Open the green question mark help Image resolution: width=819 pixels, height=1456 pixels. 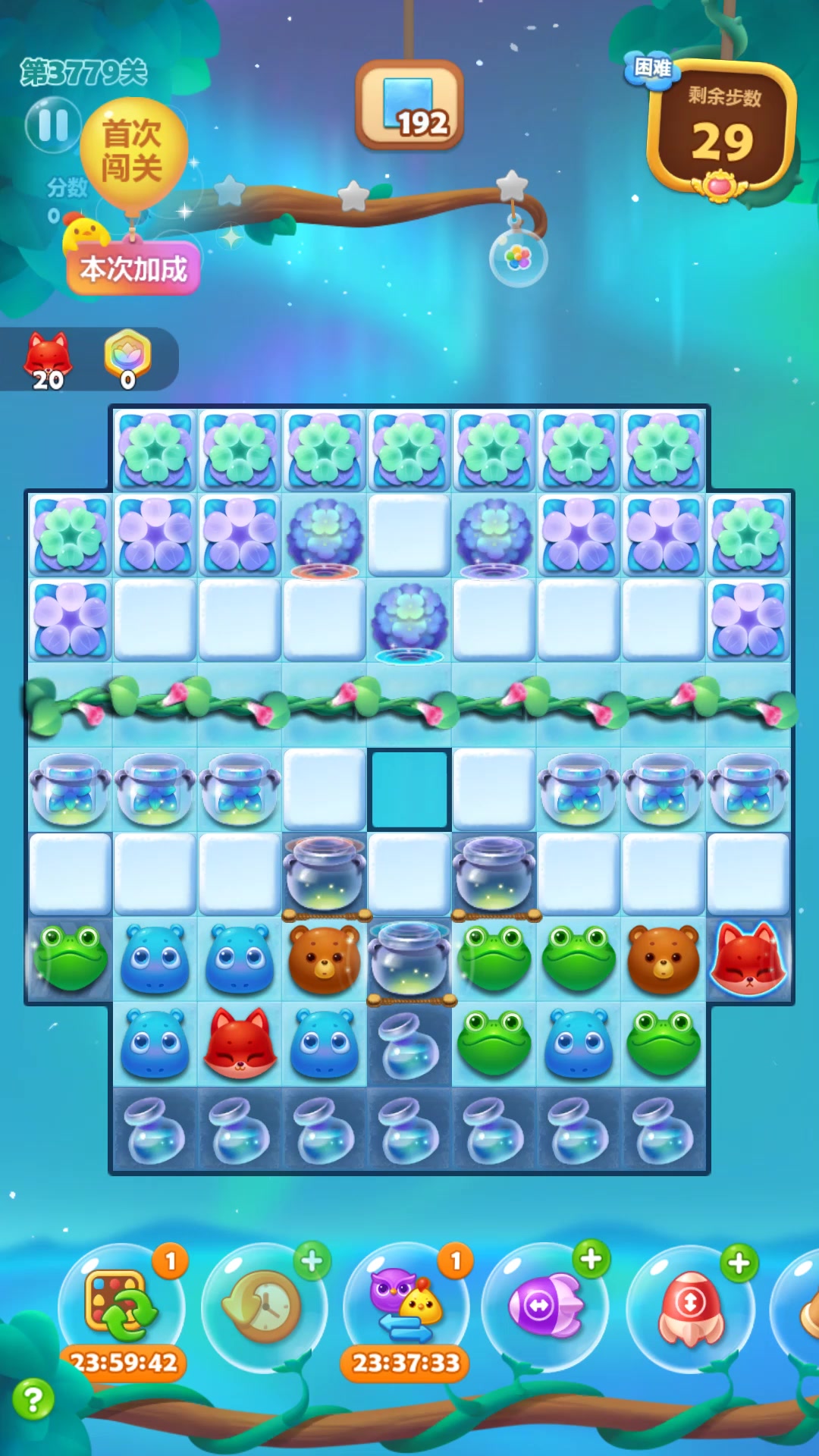[x=33, y=1399]
